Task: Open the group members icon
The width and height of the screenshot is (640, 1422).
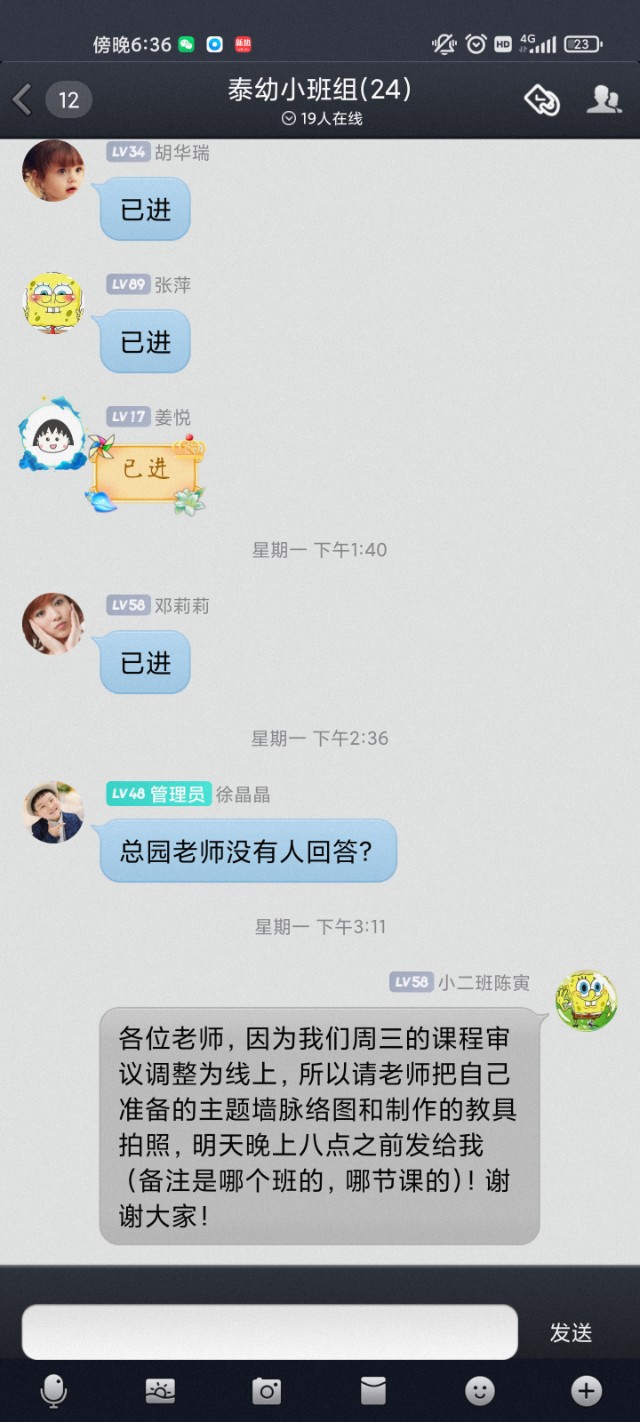Action: [x=603, y=99]
